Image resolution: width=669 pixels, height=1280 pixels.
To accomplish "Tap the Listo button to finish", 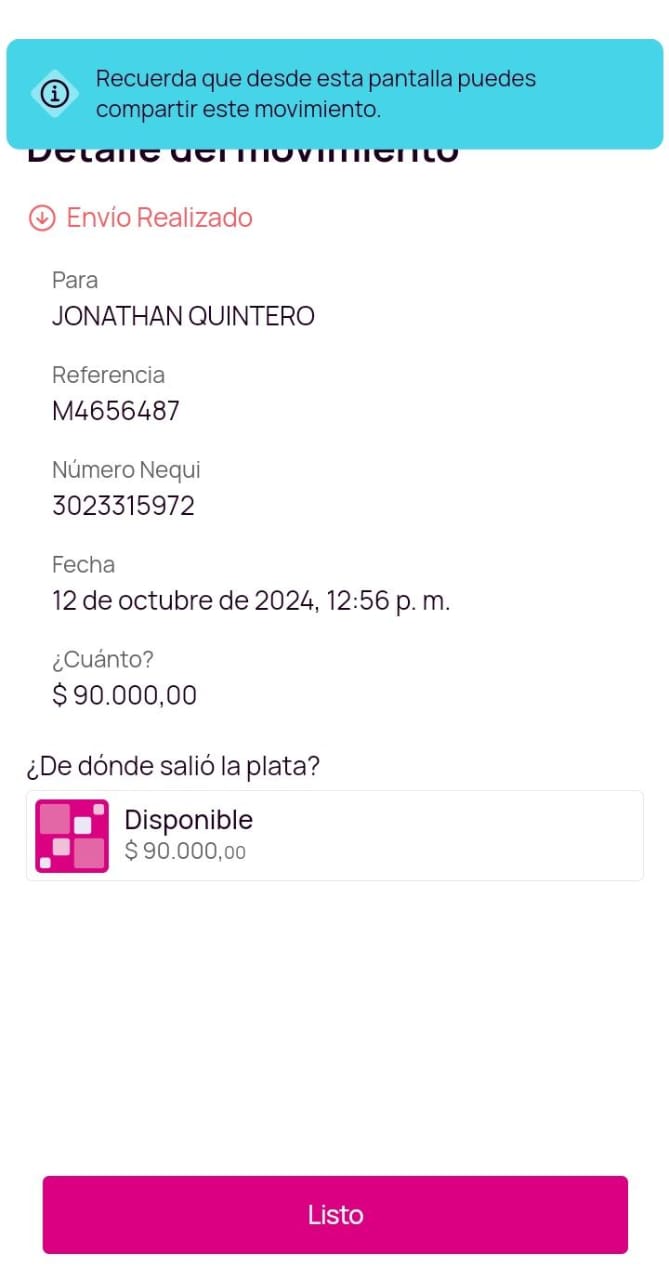I will coord(335,1214).
